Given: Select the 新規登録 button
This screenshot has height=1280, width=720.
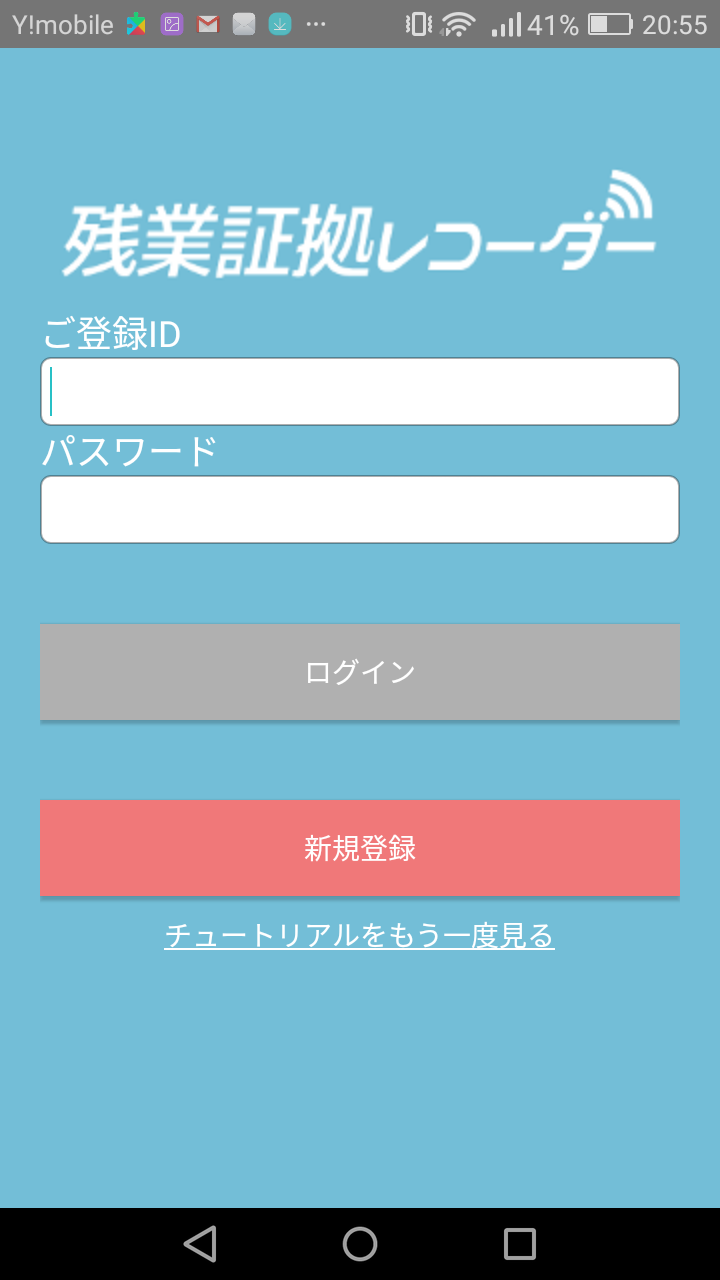Looking at the screenshot, I should (x=360, y=848).
